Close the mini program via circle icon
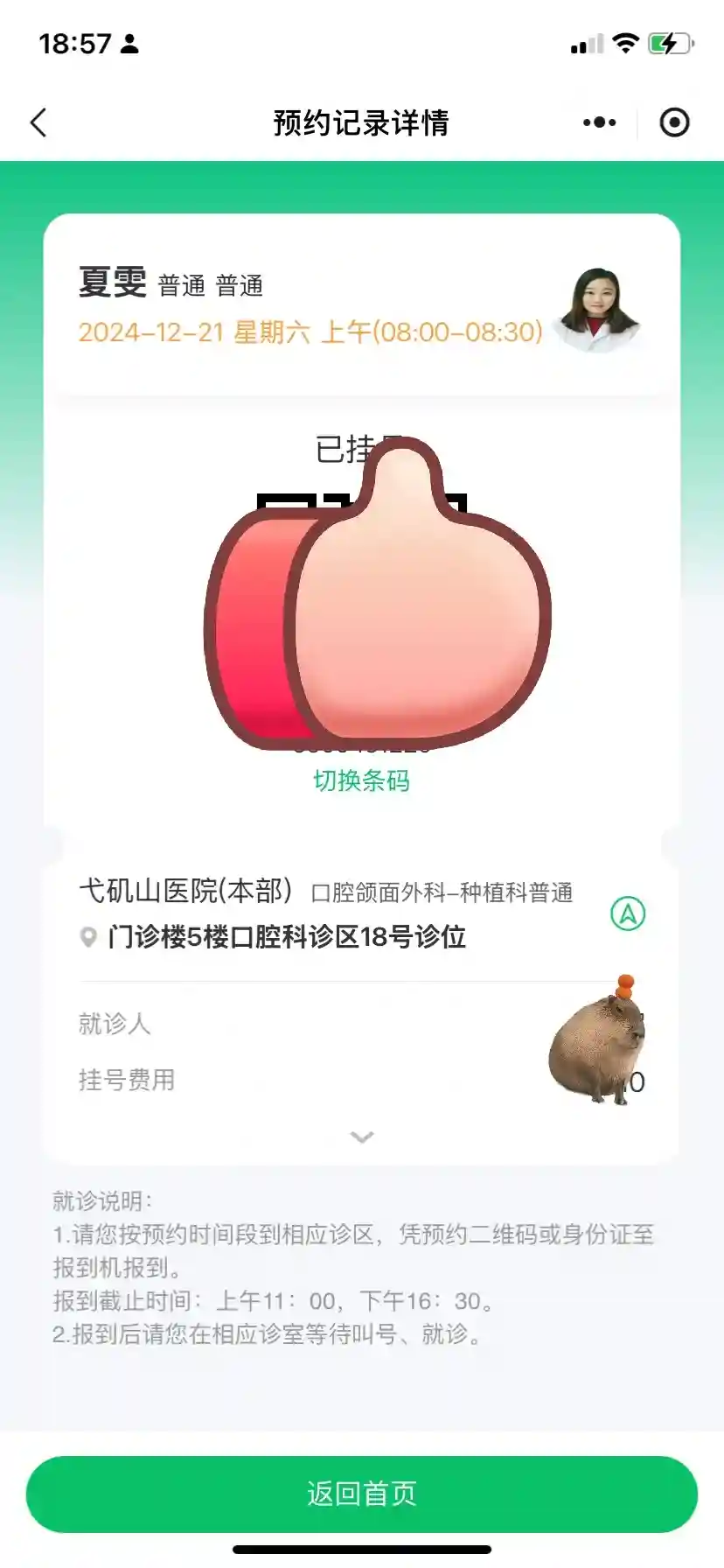 [674, 122]
